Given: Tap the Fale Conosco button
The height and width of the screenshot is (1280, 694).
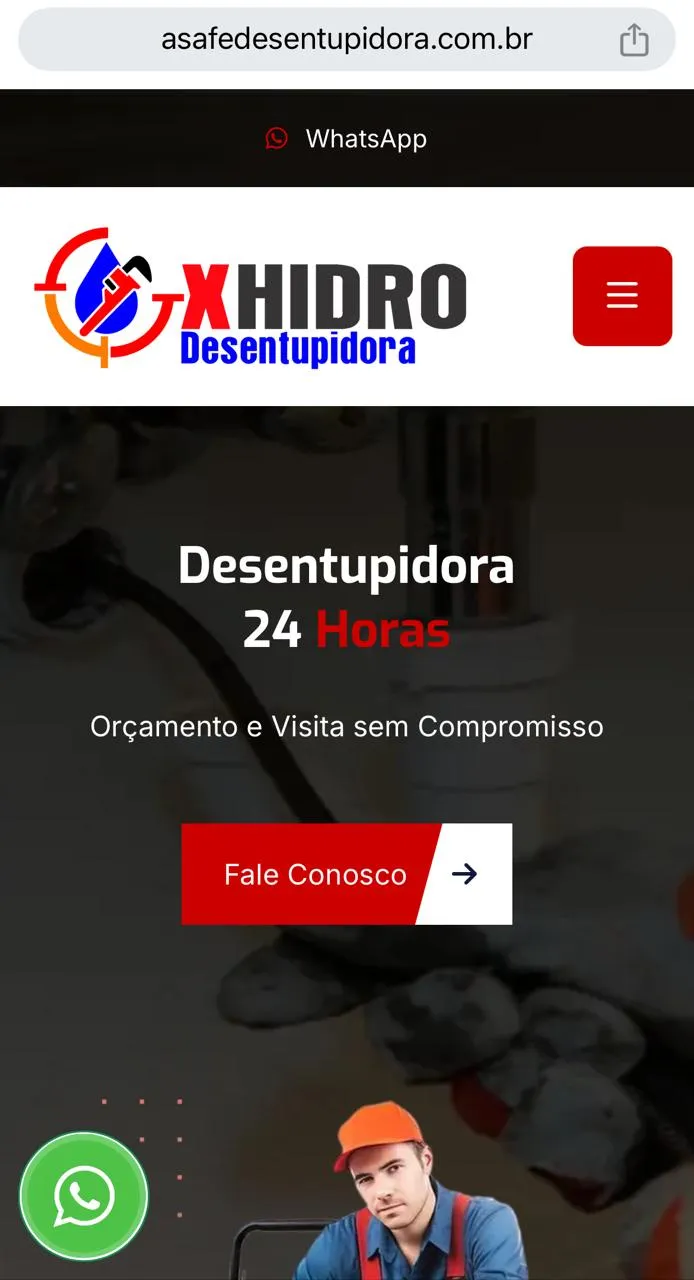Looking at the screenshot, I should click(x=347, y=874).
